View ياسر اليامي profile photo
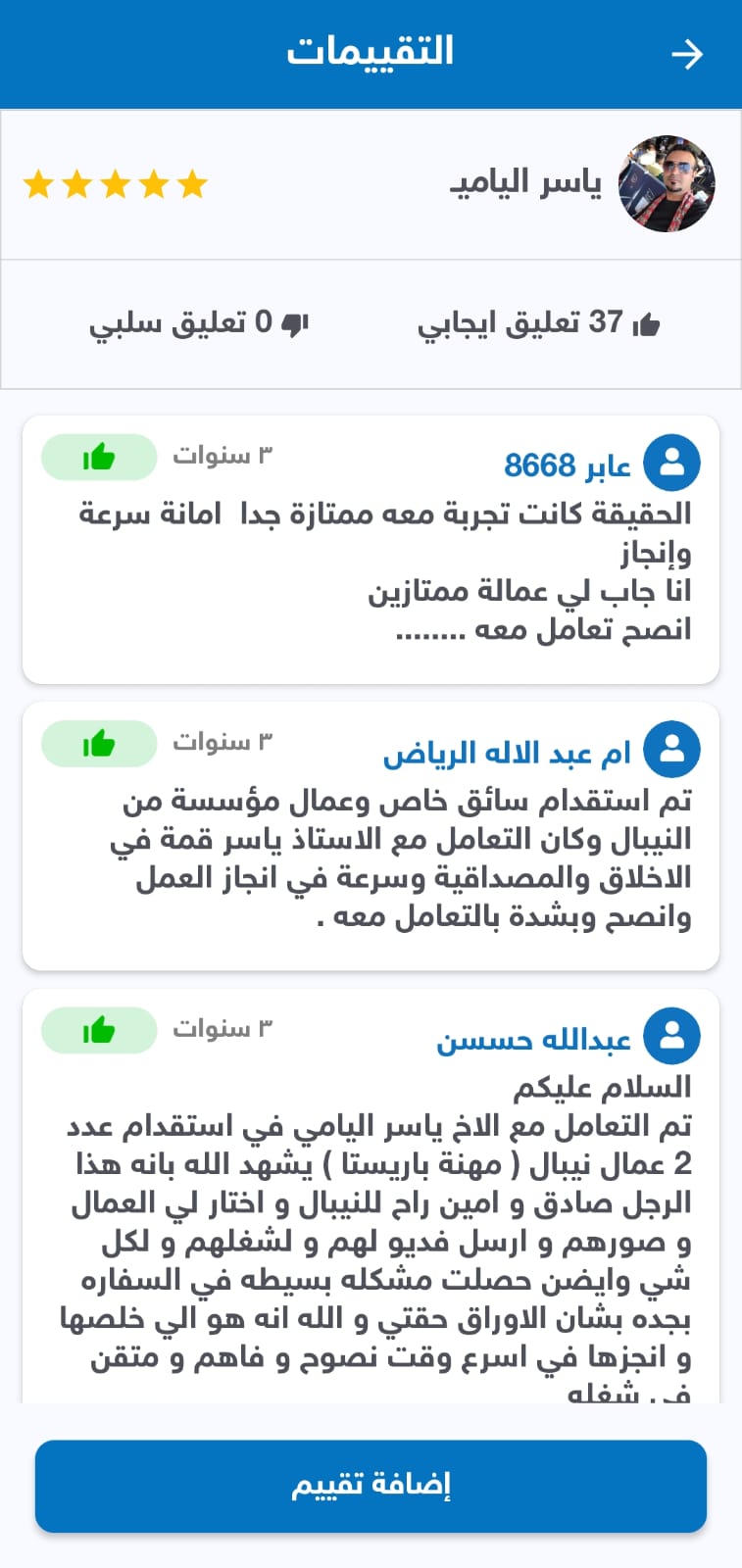Viewport: 742px width, 1568px height. tap(667, 183)
